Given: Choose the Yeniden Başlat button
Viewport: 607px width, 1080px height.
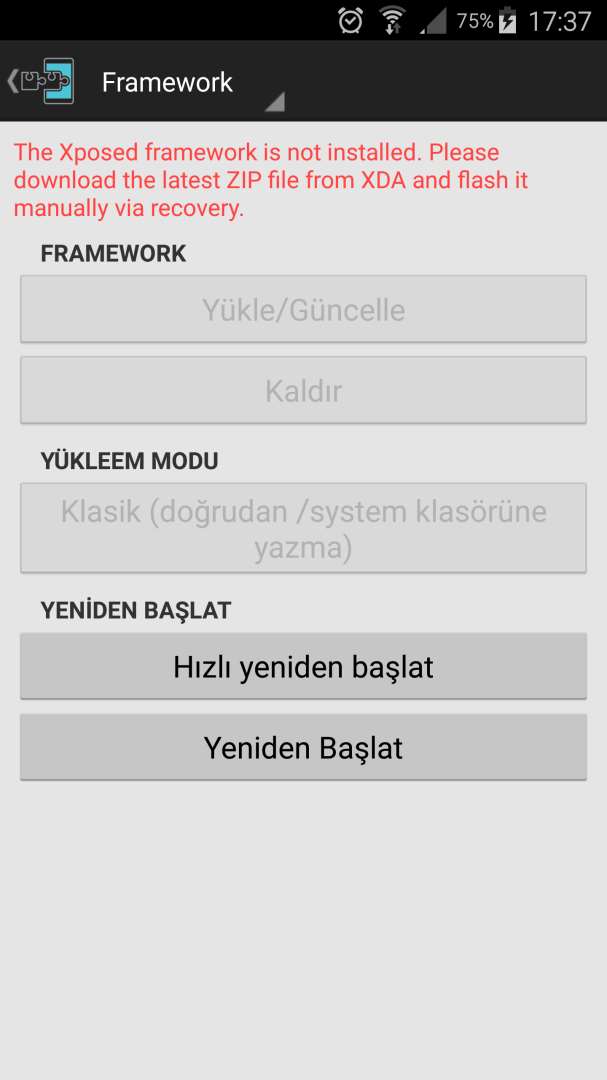Looking at the screenshot, I should [x=303, y=747].
